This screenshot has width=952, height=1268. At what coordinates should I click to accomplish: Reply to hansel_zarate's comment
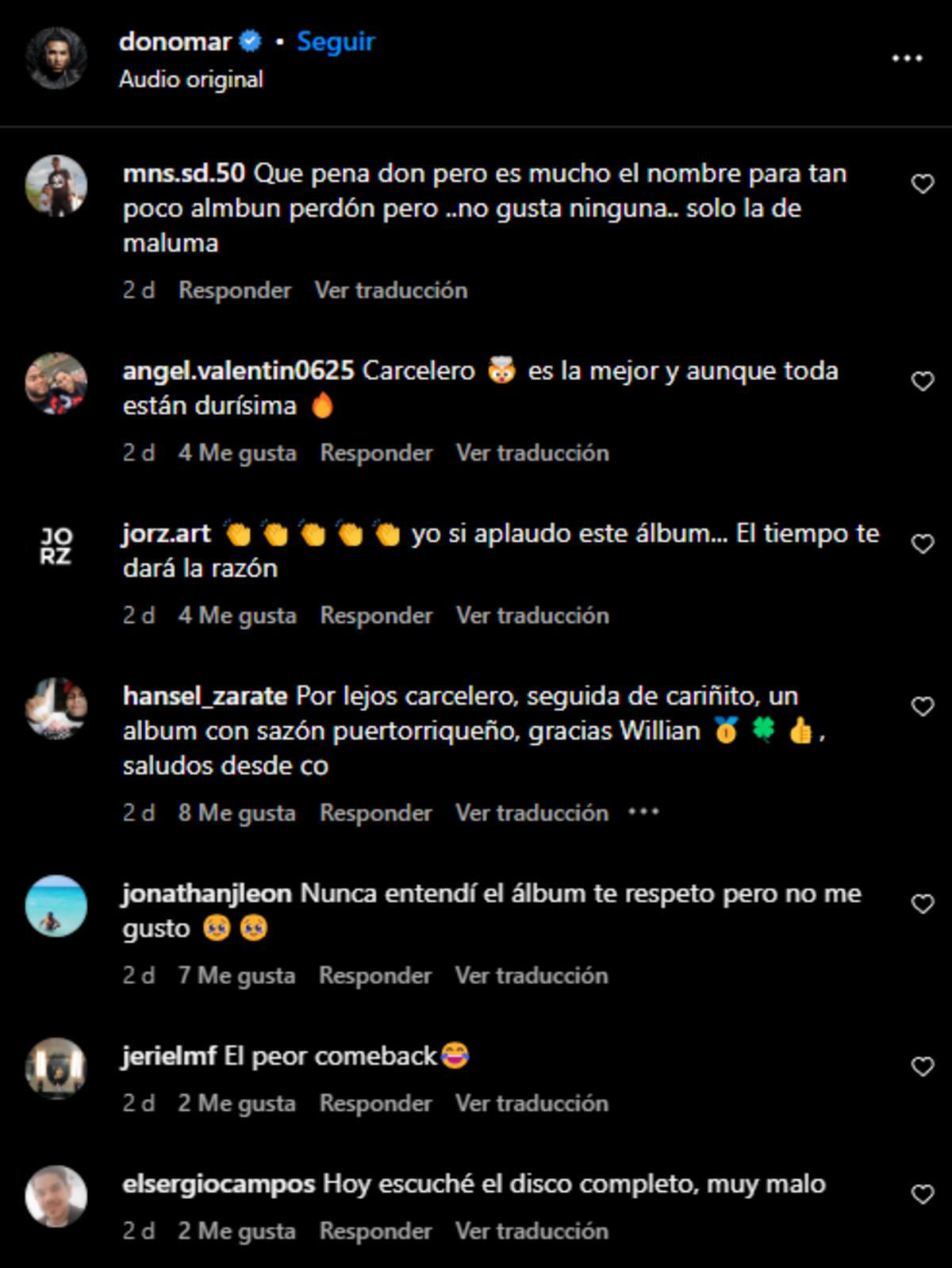(375, 813)
